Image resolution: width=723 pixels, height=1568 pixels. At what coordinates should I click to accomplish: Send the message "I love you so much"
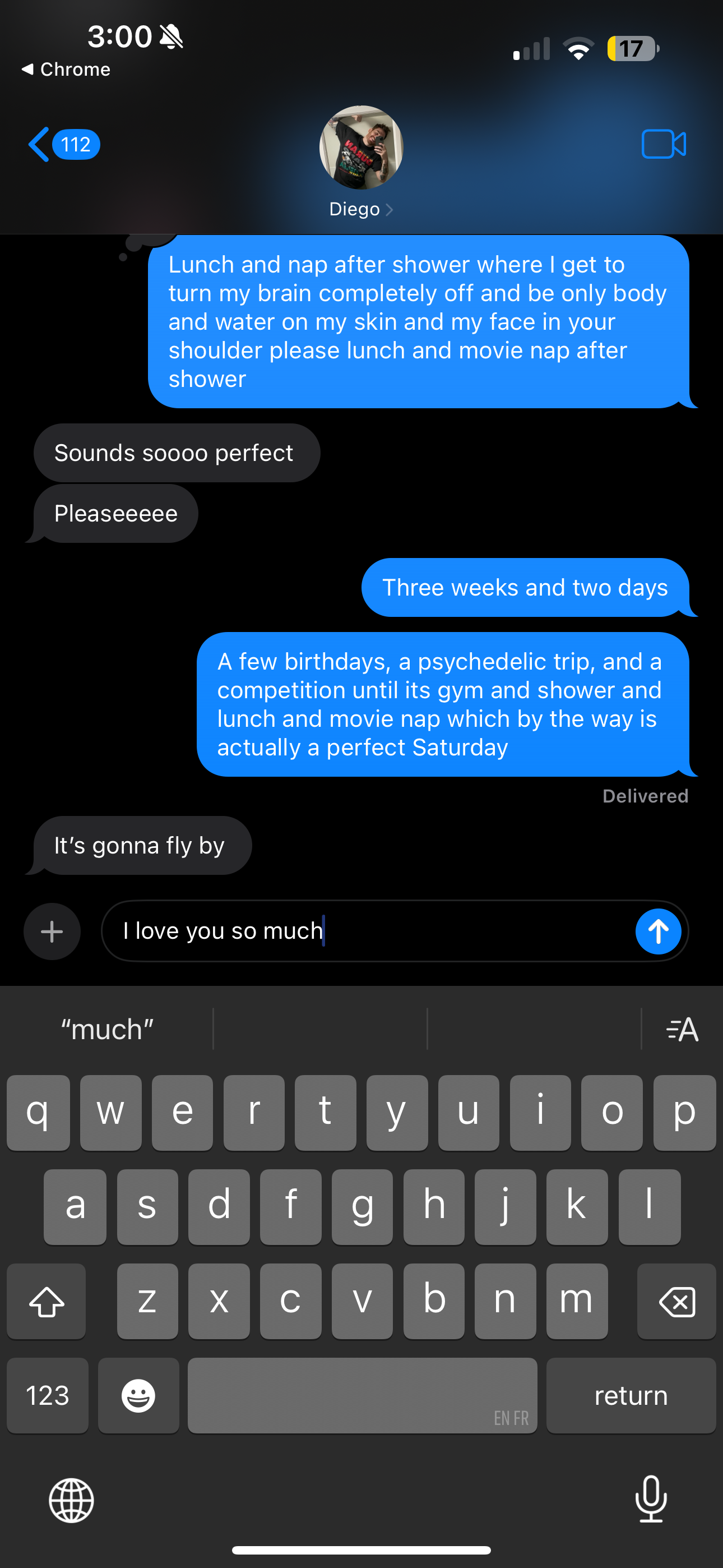tap(658, 931)
